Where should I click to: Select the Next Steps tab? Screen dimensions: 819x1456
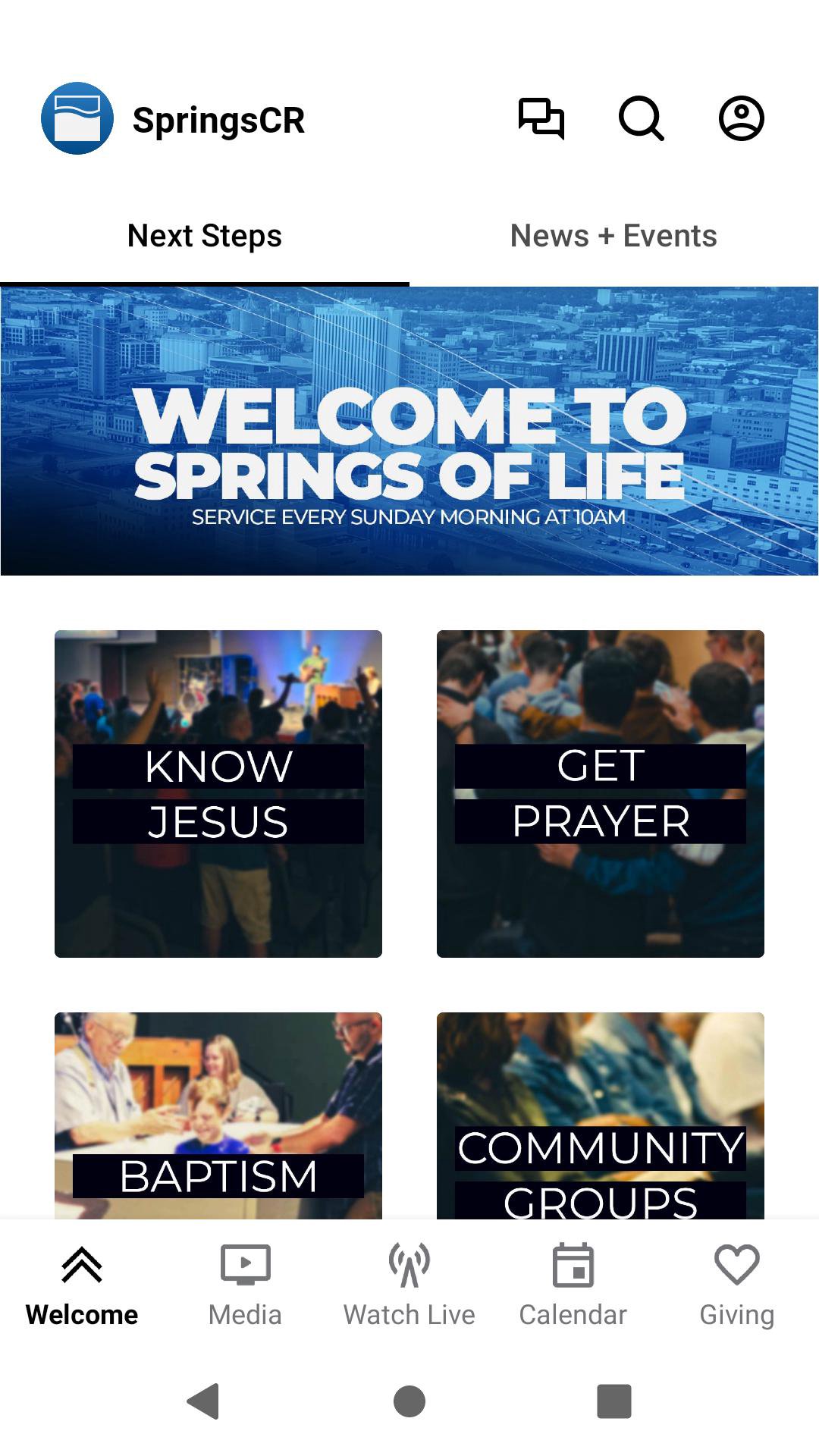pos(205,236)
